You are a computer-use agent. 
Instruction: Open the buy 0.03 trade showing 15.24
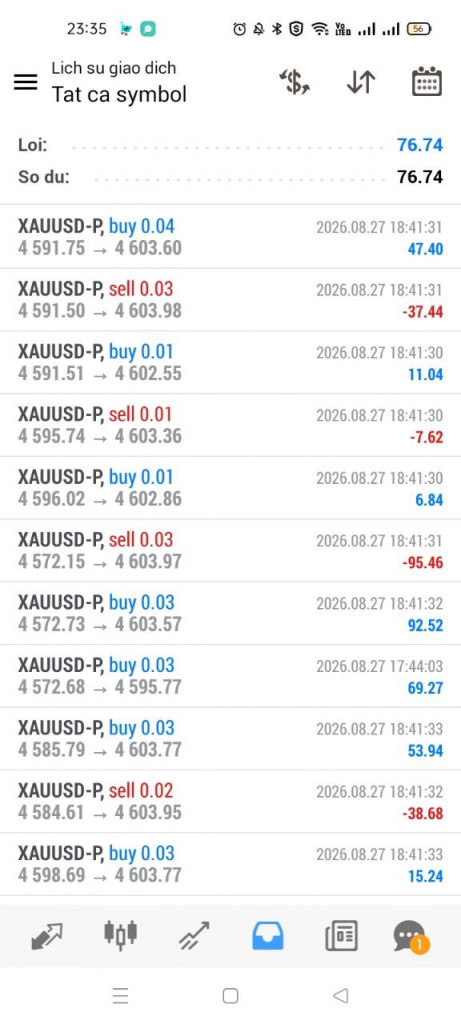(x=230, y=864)
